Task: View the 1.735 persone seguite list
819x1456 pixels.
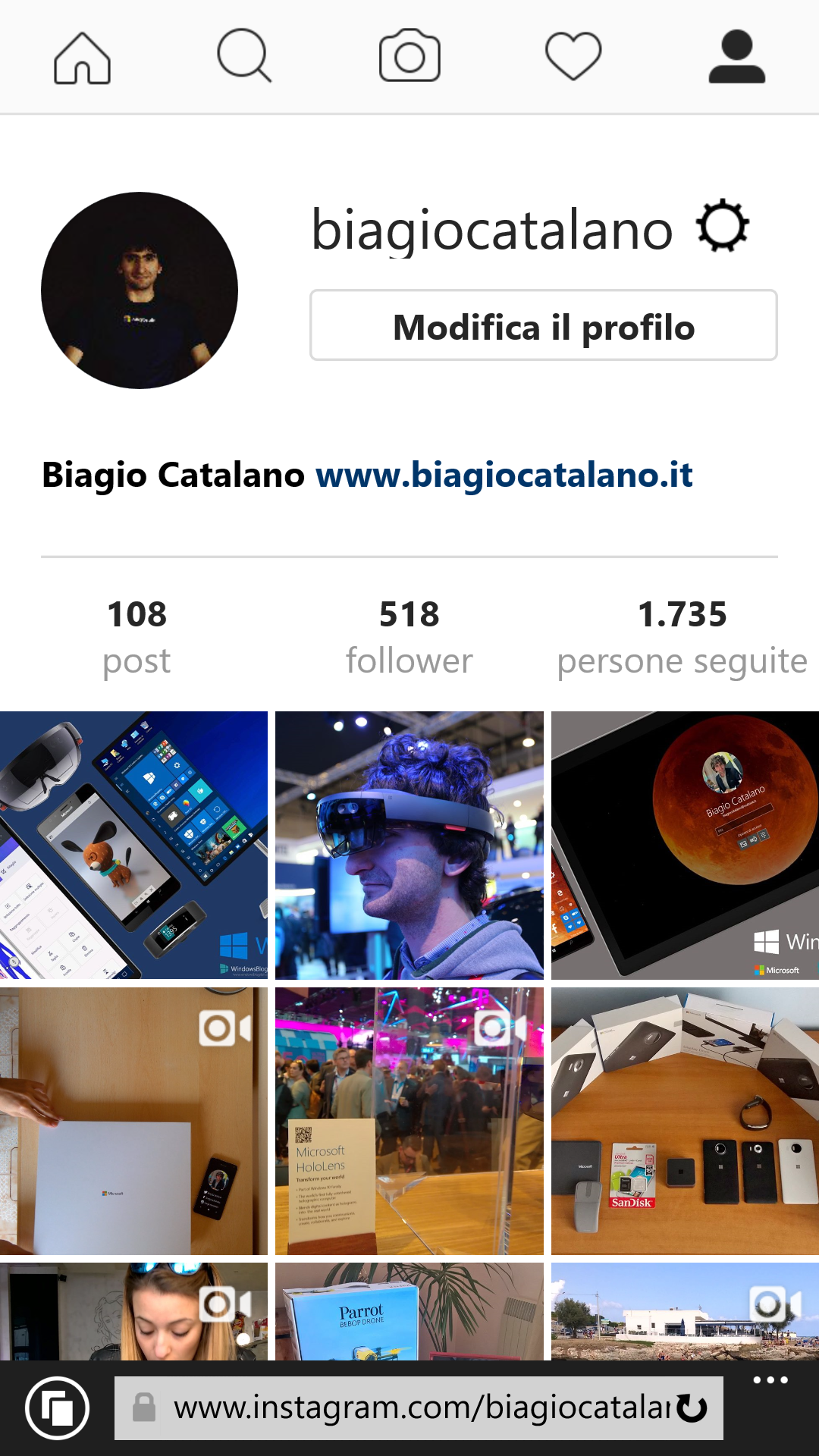Action: tap(682, 637)
